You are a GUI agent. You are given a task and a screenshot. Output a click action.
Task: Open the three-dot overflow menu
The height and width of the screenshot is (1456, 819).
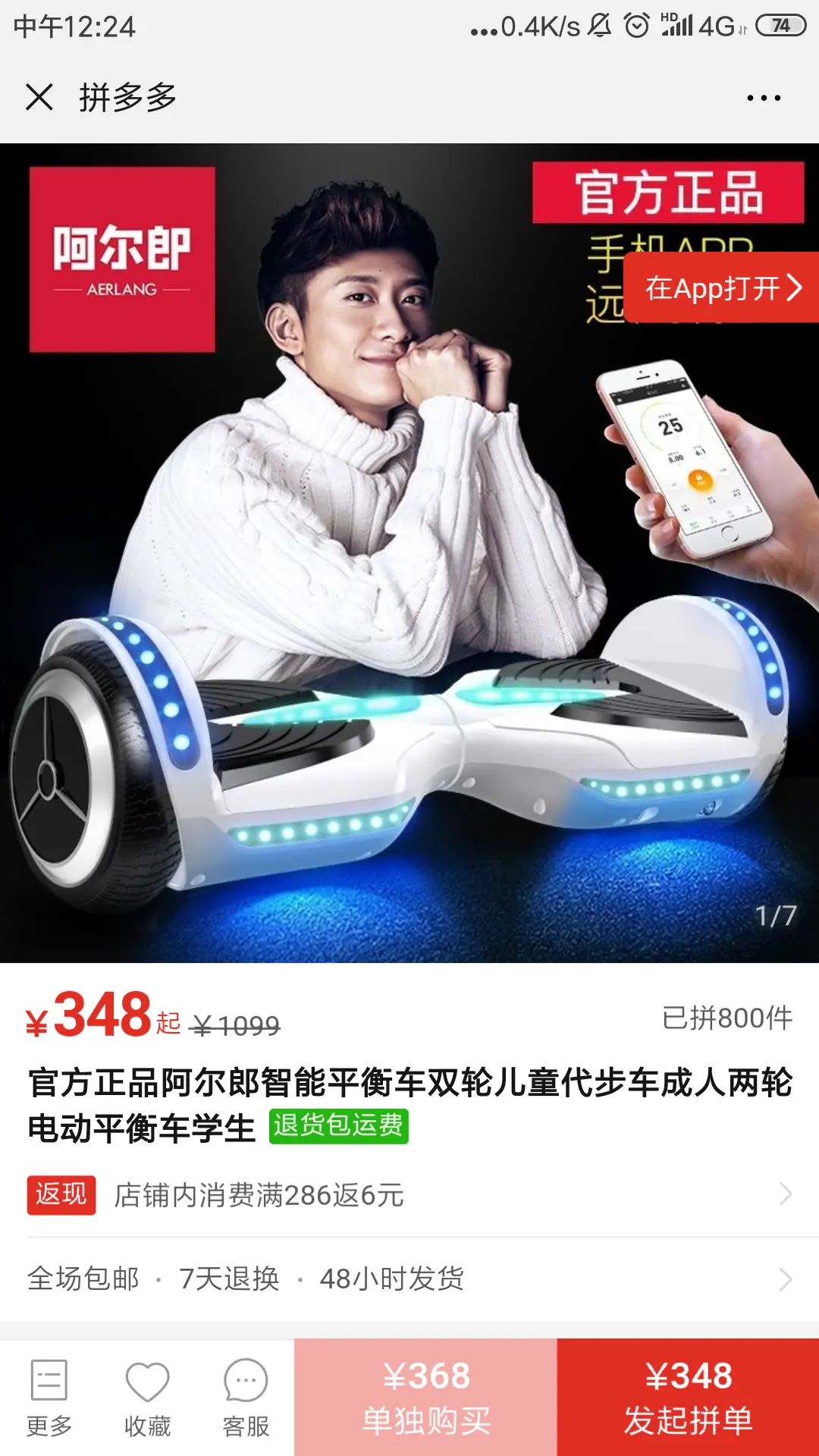tap(763, 98)
